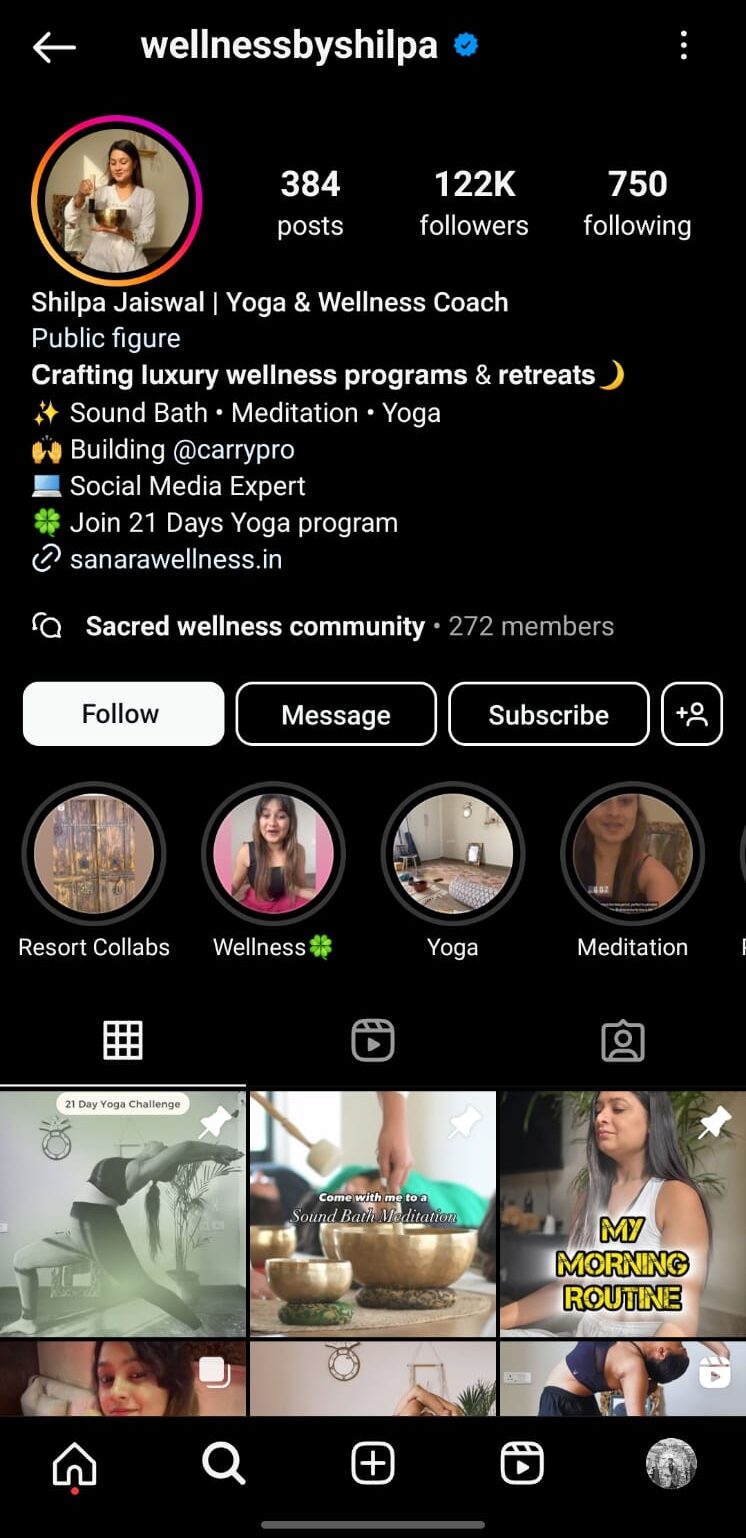Open My Morning Routine post
Screen dimensions: 746x1538
point(622,1213)
